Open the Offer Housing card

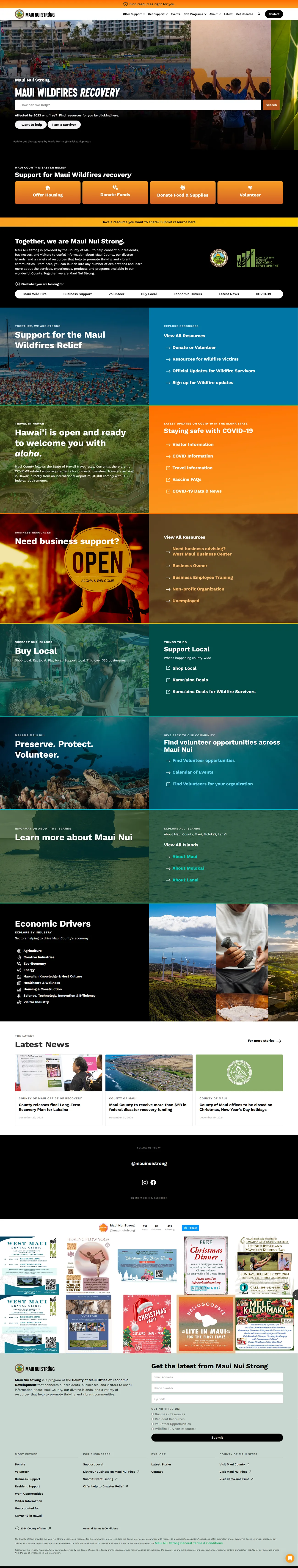coord(47,192)
